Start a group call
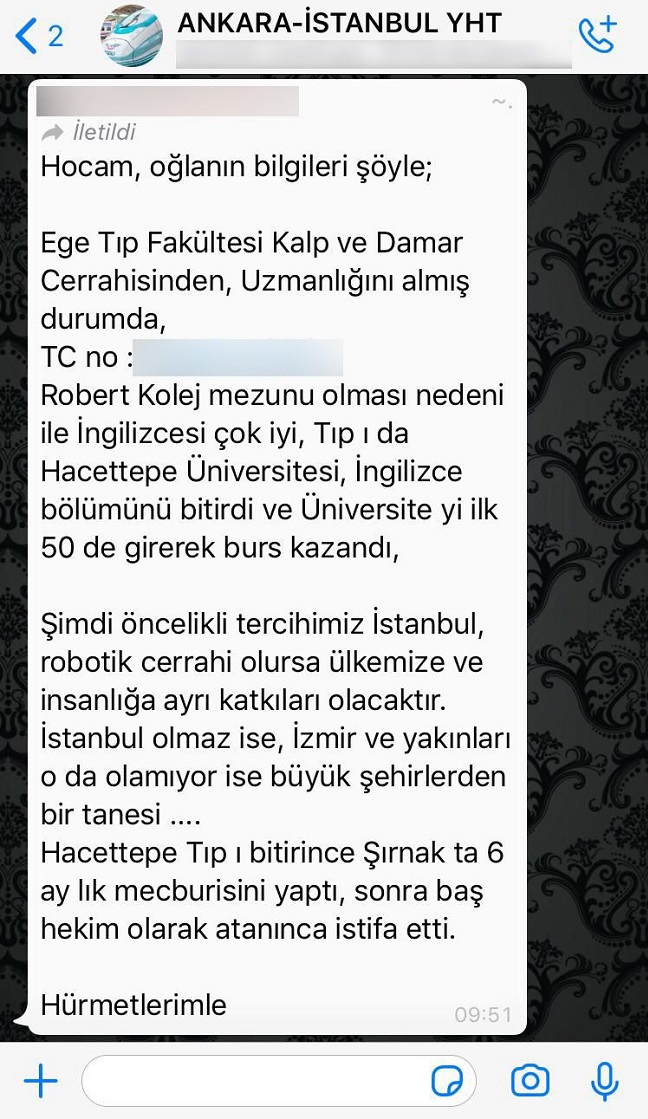 598,37
